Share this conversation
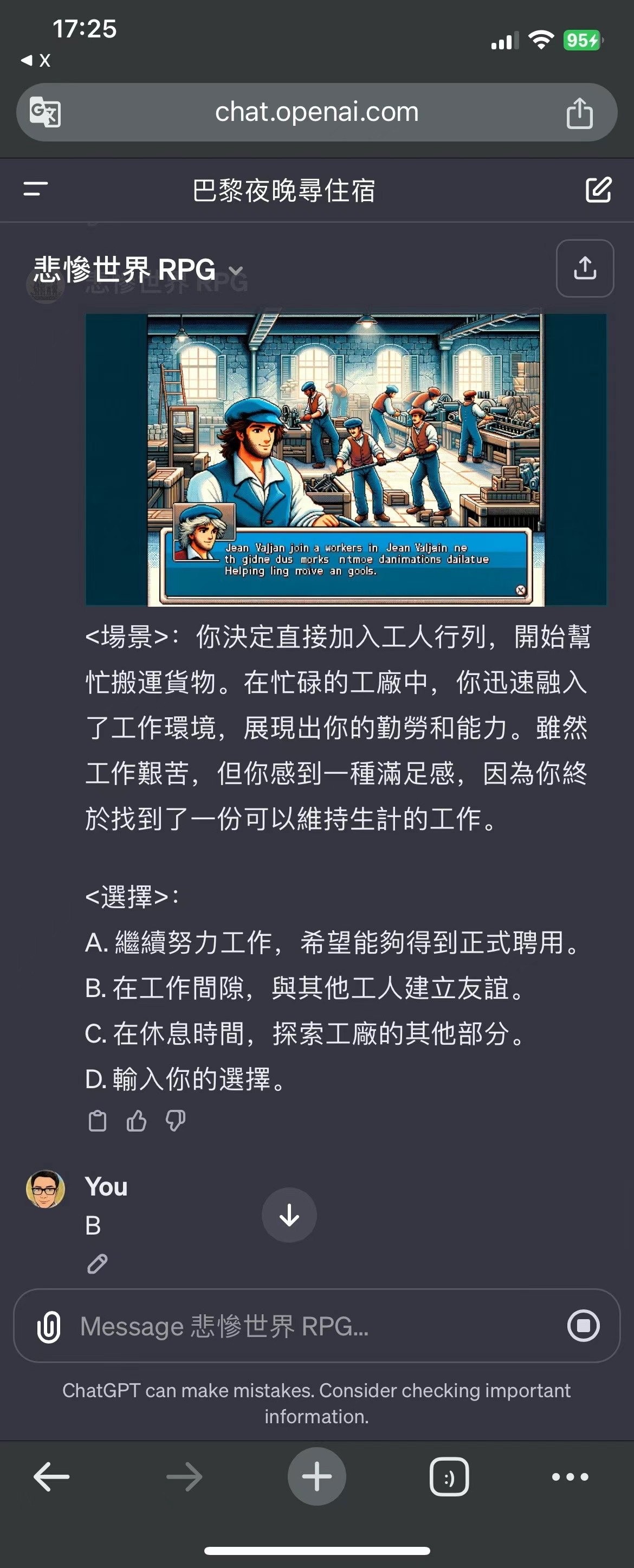The image size is (634, 1568). 585,268
